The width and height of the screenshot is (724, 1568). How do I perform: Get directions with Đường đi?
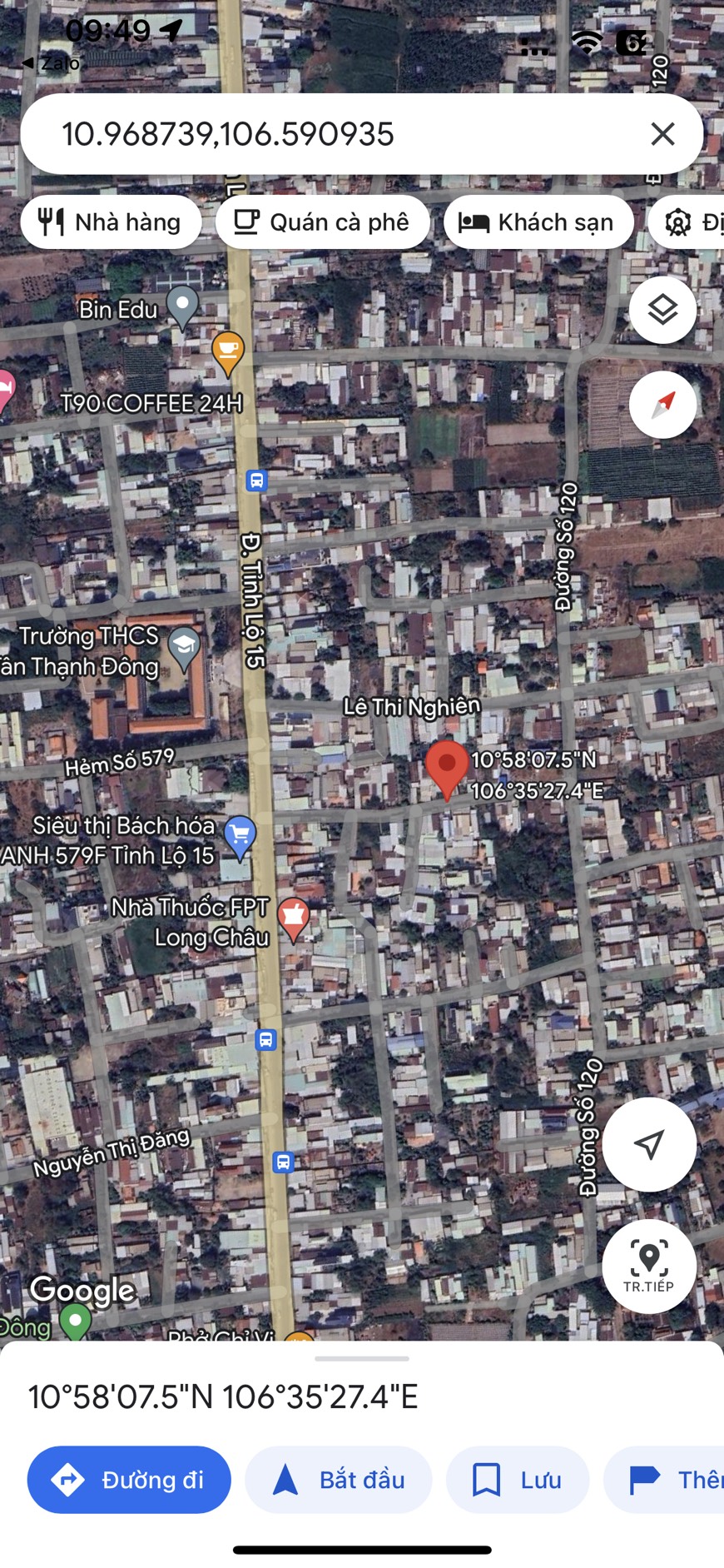[x=129, y=1480]
